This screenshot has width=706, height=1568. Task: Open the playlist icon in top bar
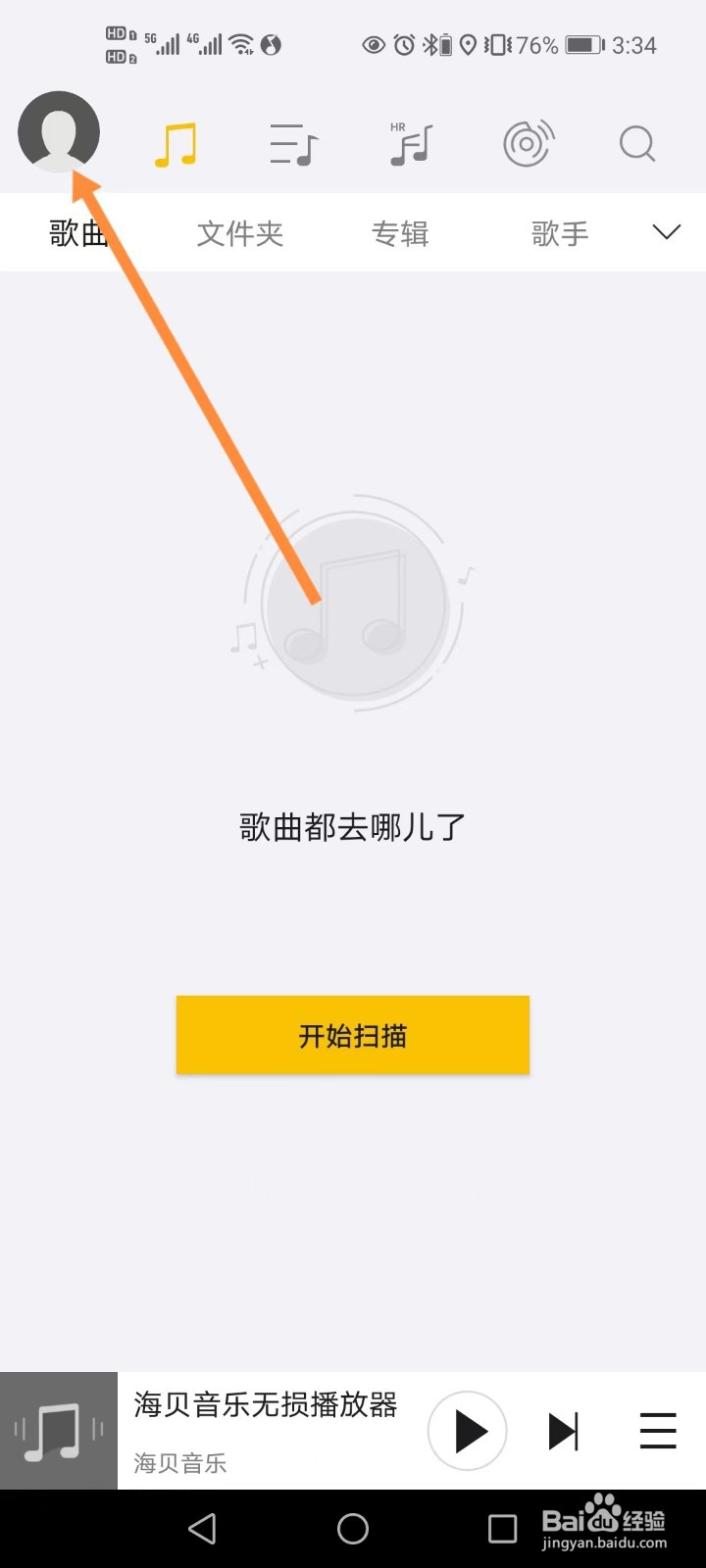point(292,143)
